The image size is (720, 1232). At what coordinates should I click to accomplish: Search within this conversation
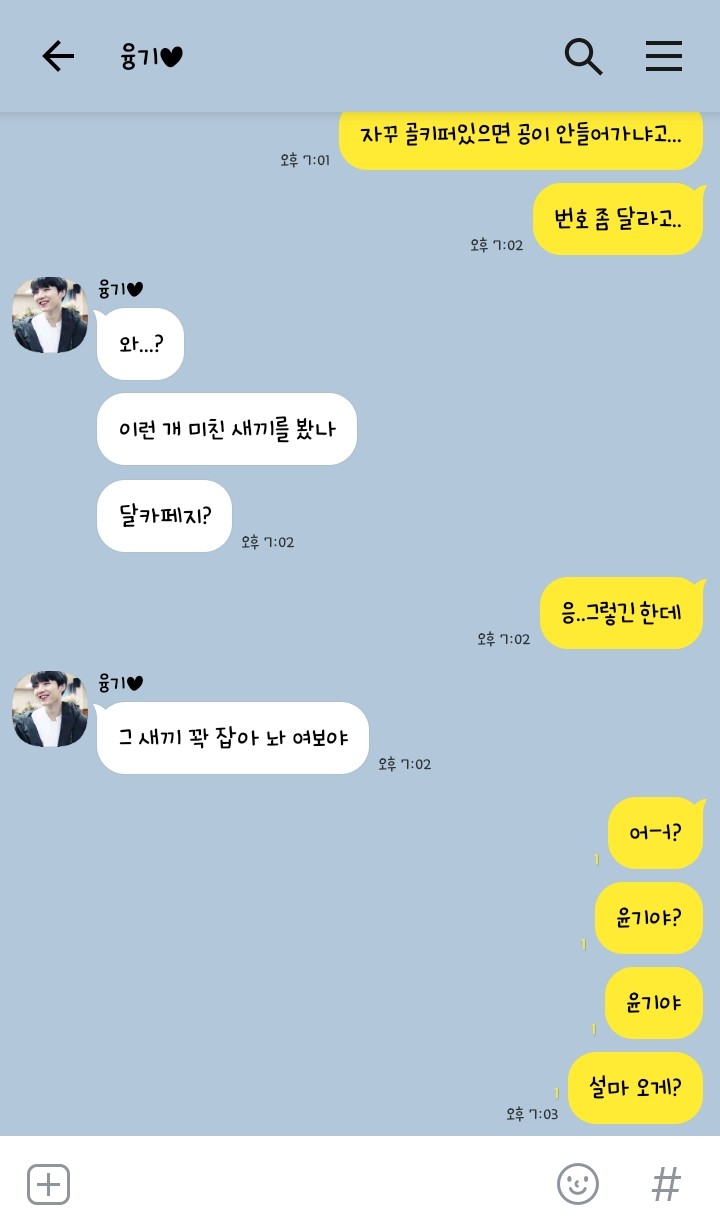(x=583, y=57)
